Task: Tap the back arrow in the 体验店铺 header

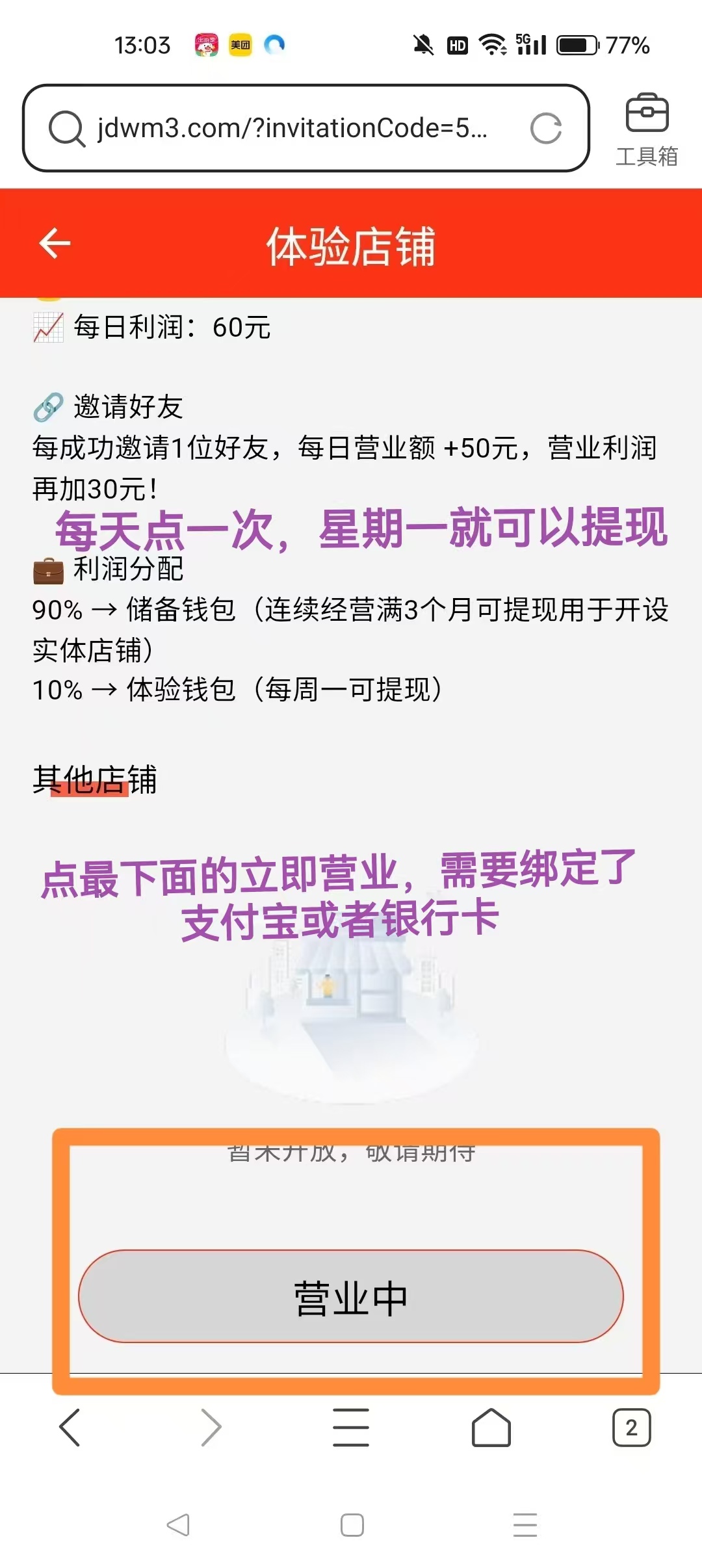Action: tap(55, 244)
